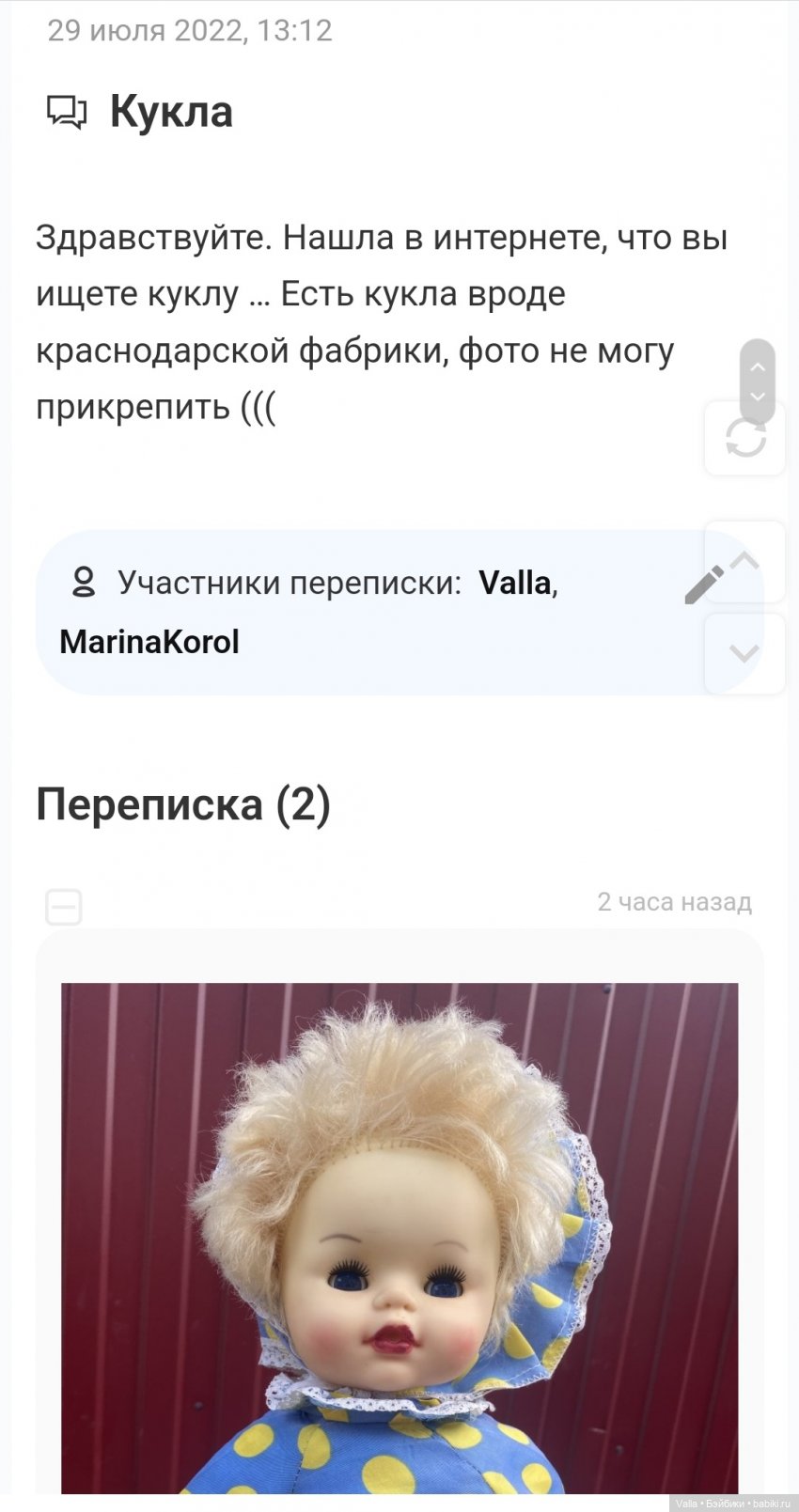
Task: Jump down with the down-arrow button
Action: click(x=744, y=653)
